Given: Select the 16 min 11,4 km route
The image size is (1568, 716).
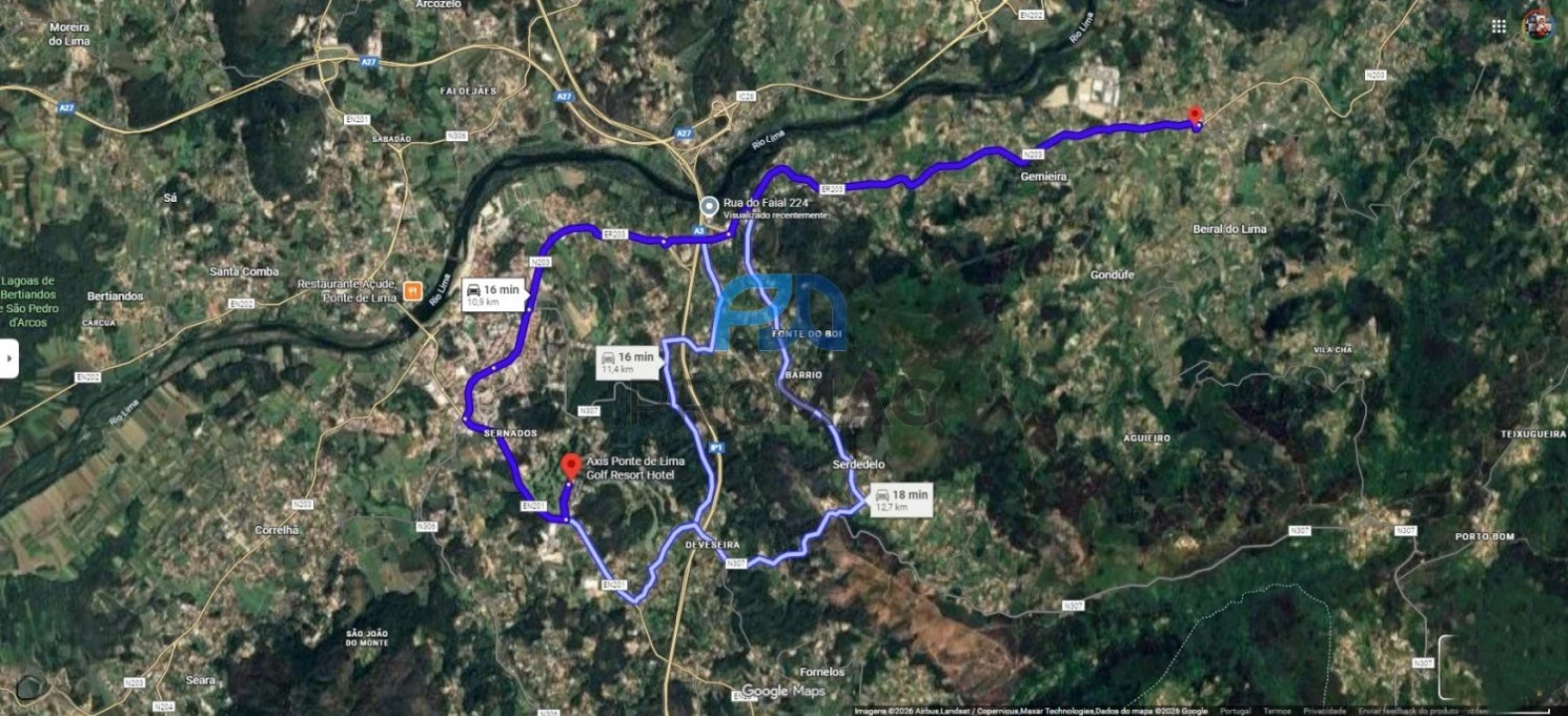Looking at the screenshot, I should tap(627, 362).
